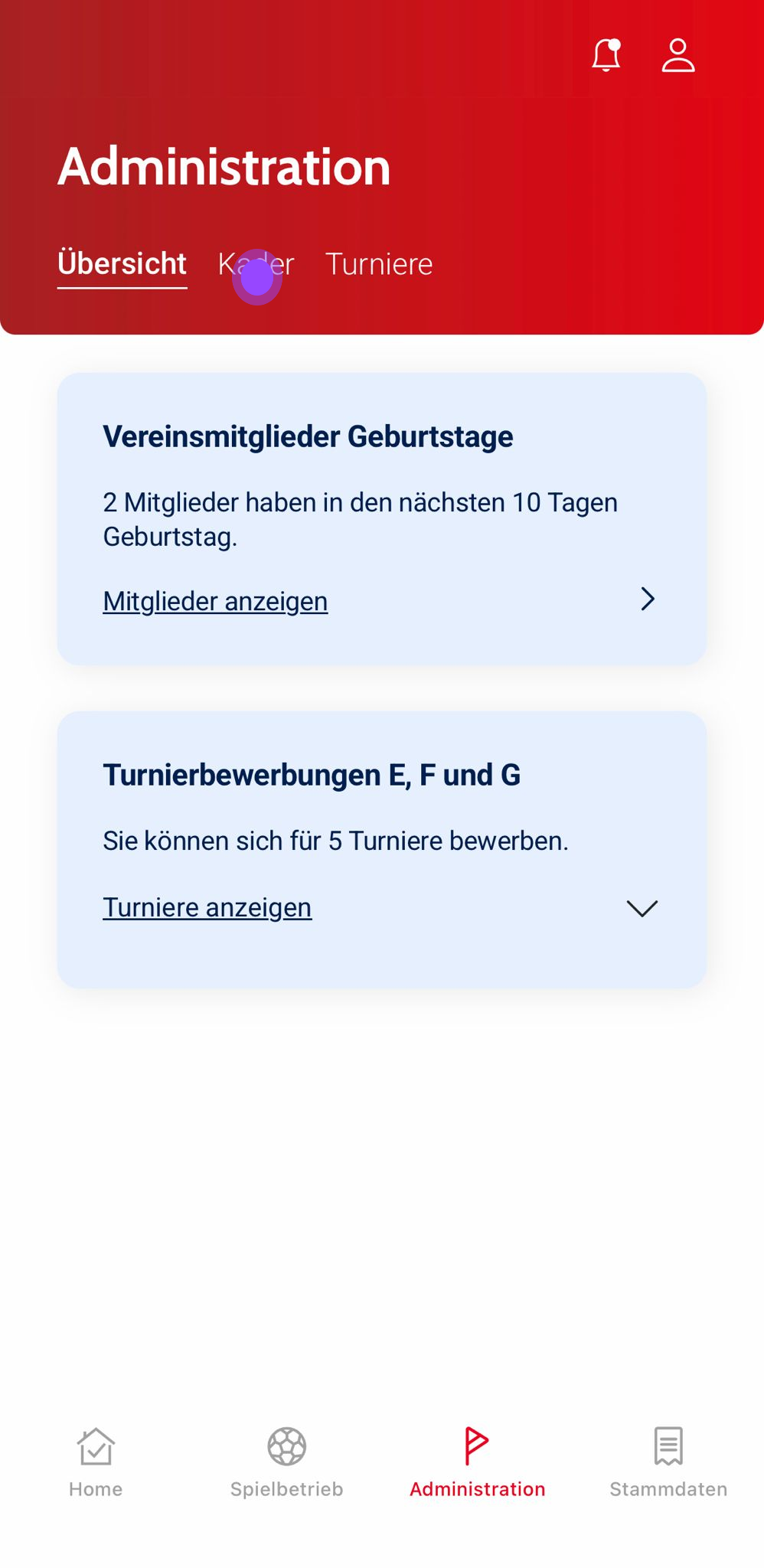Select Administration in bottom navigation
Viewport: 764px width, 1568px height.
[477, 1461]
